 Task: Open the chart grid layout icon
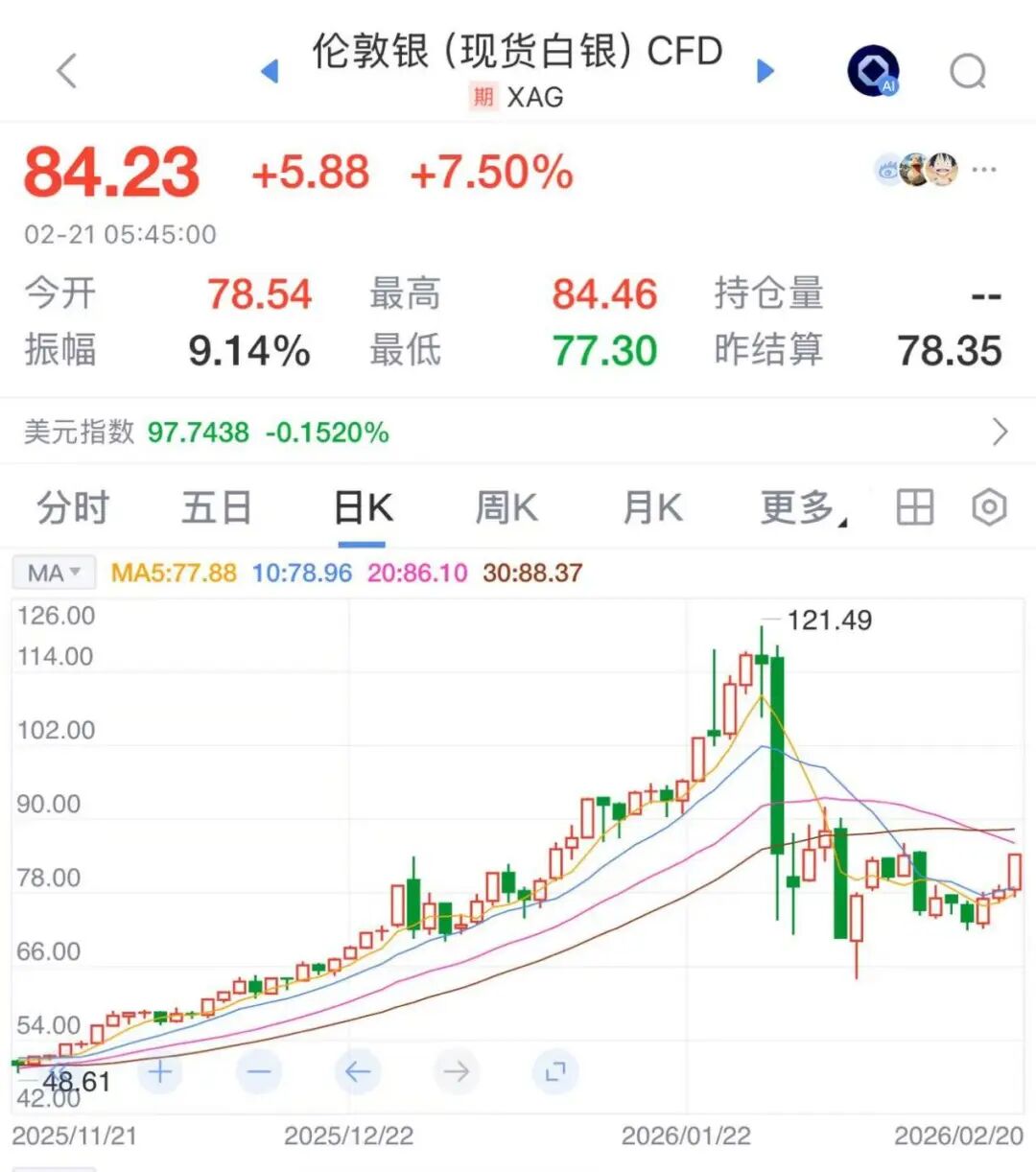point(913,507)
